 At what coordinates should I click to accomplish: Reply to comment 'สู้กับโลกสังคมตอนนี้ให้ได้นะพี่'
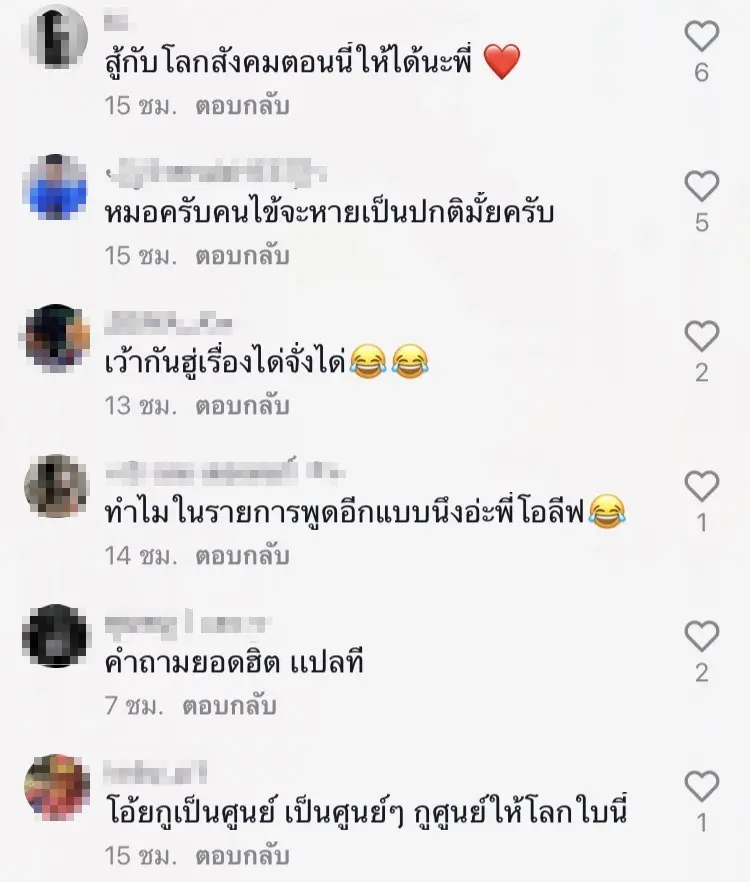242,105
